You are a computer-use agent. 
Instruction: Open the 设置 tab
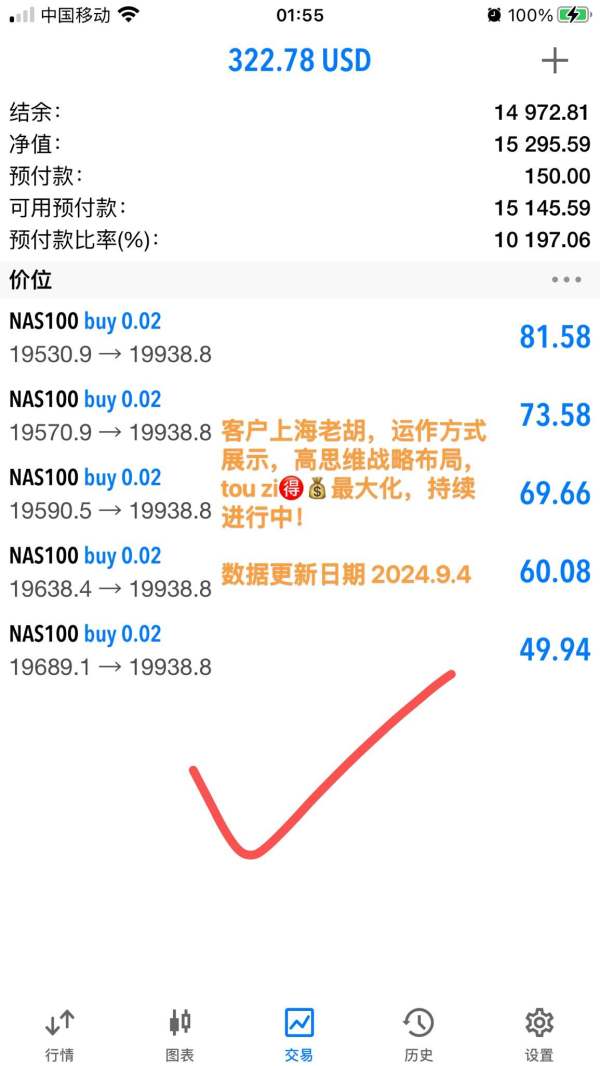(x=540, y=1033)
